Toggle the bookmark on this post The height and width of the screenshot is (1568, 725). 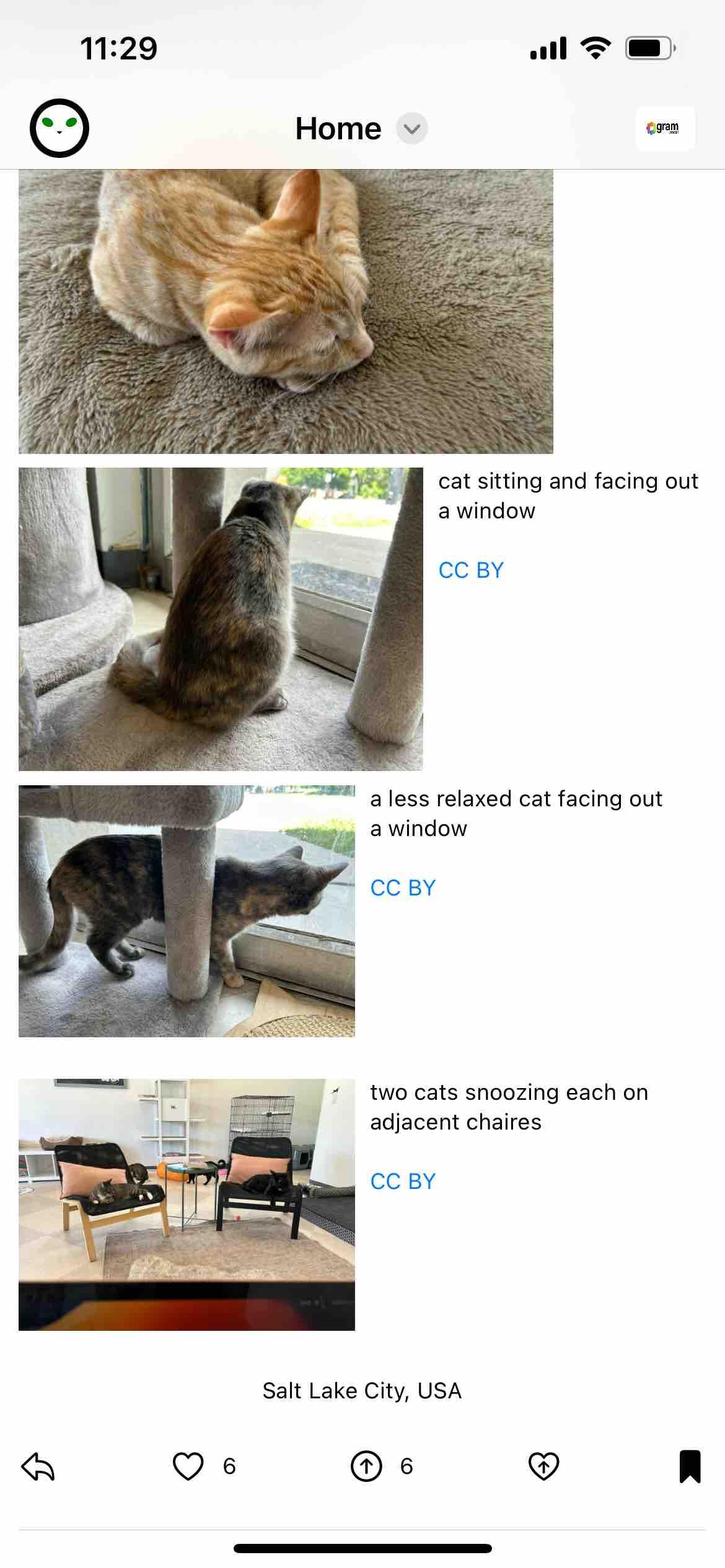(x=690, y=1466)
